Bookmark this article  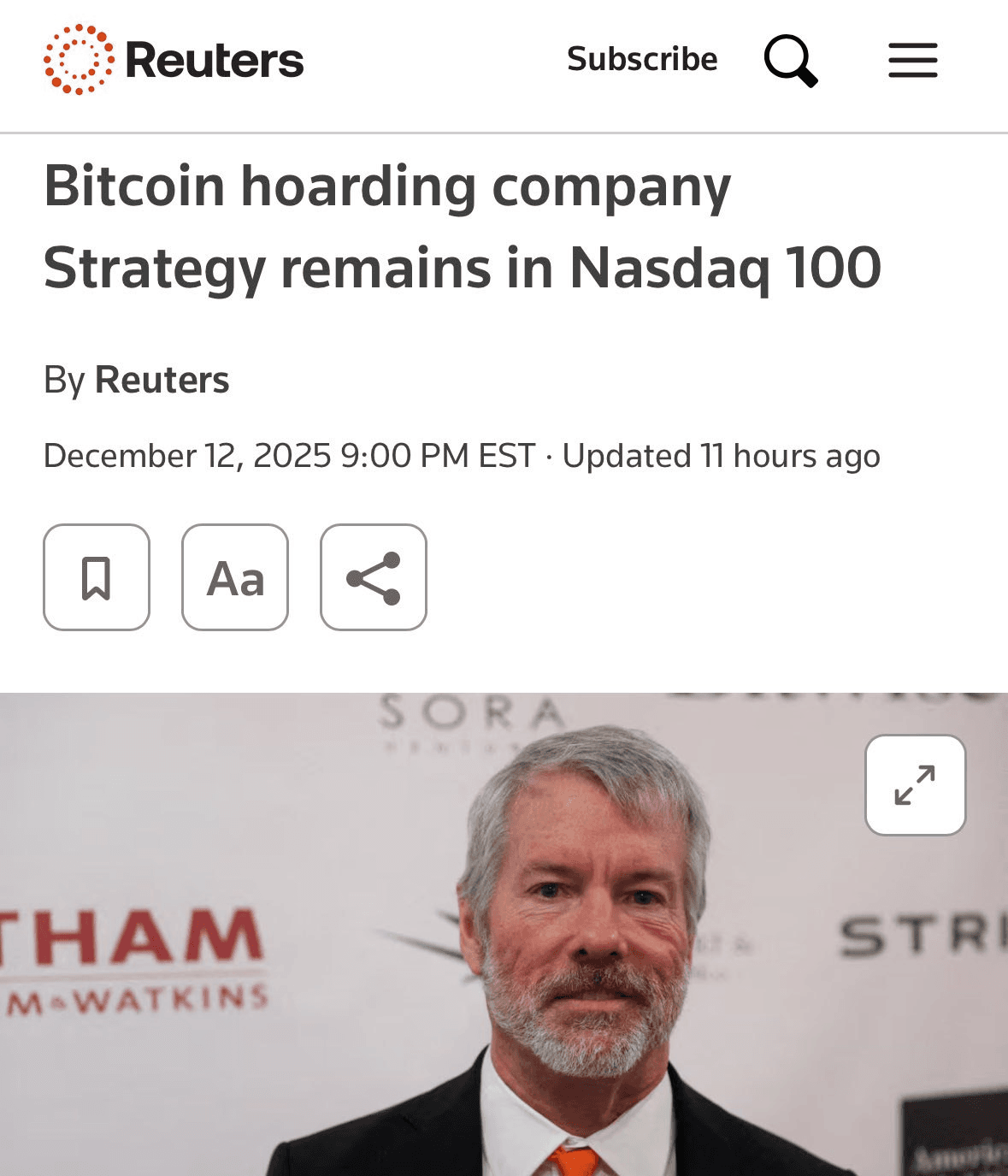point(97,577)
